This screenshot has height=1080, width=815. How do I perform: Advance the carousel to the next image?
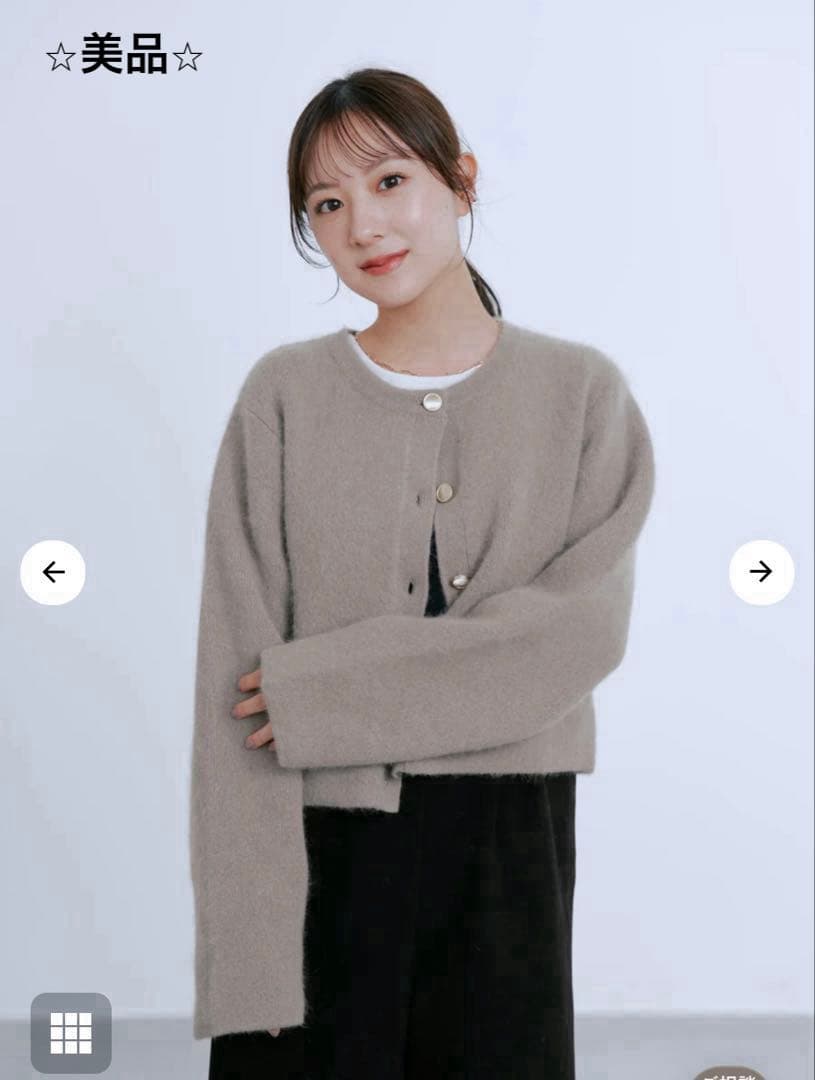(761, 572)
